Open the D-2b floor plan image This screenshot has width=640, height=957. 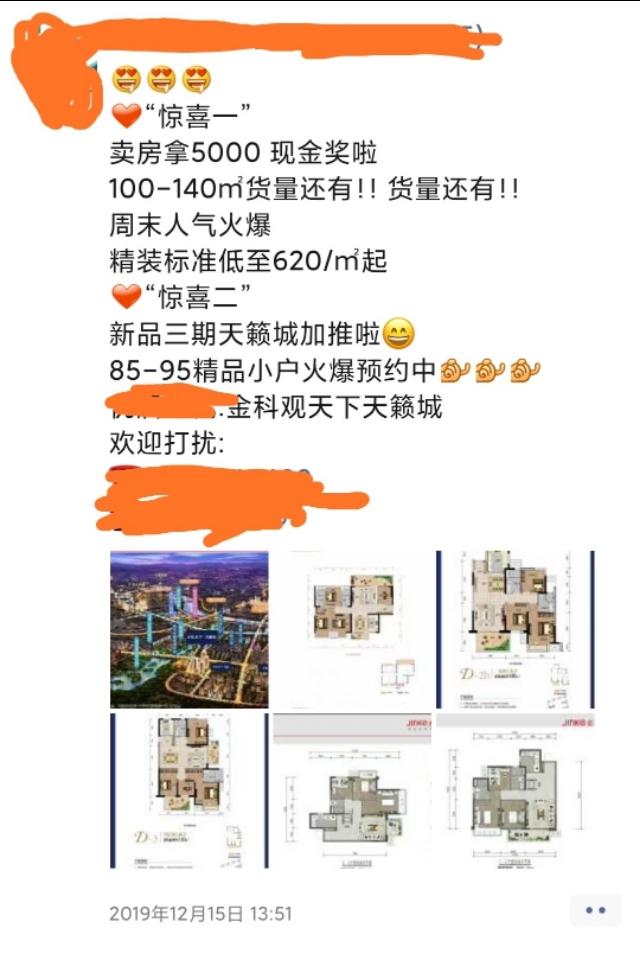[515, 629]
